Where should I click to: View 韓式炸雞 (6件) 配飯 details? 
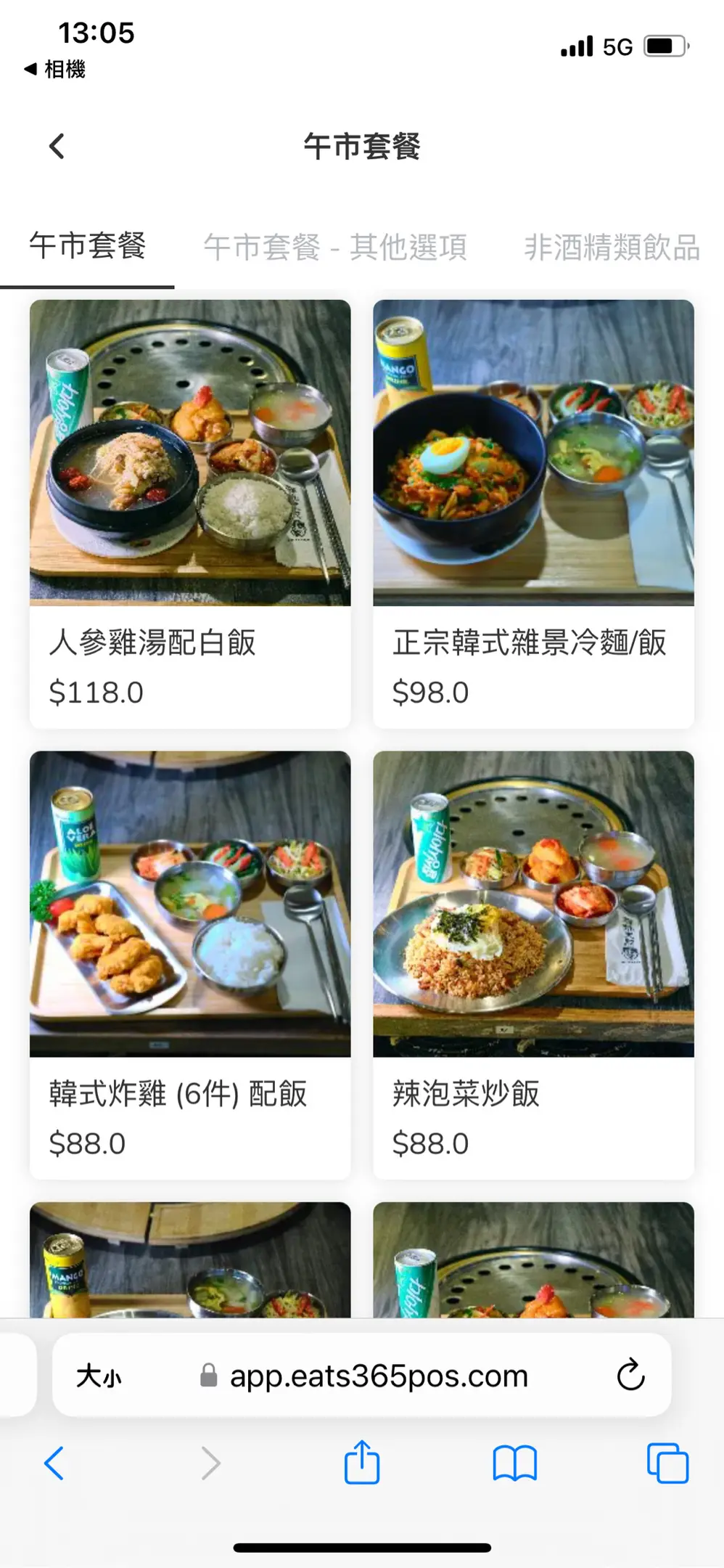coord(190,964)
